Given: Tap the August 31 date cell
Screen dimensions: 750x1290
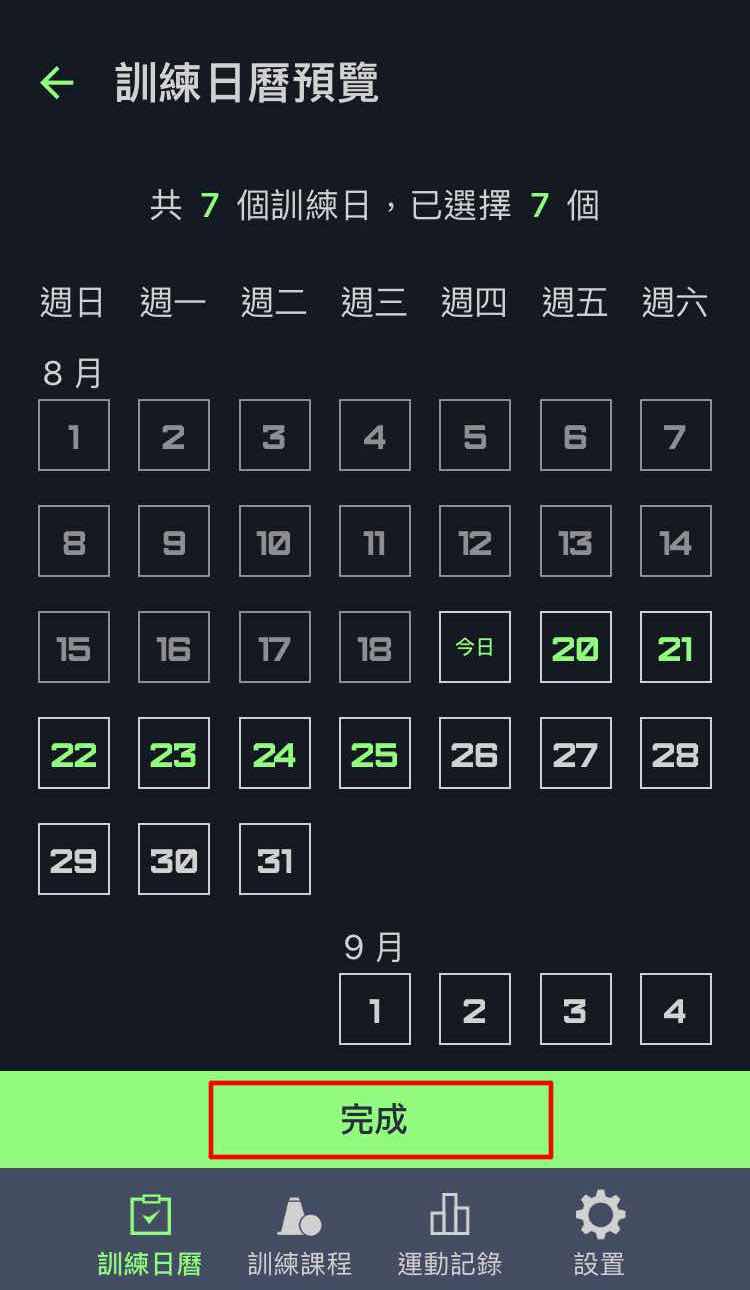Looking at the screenshot, I should coord(274,858).
